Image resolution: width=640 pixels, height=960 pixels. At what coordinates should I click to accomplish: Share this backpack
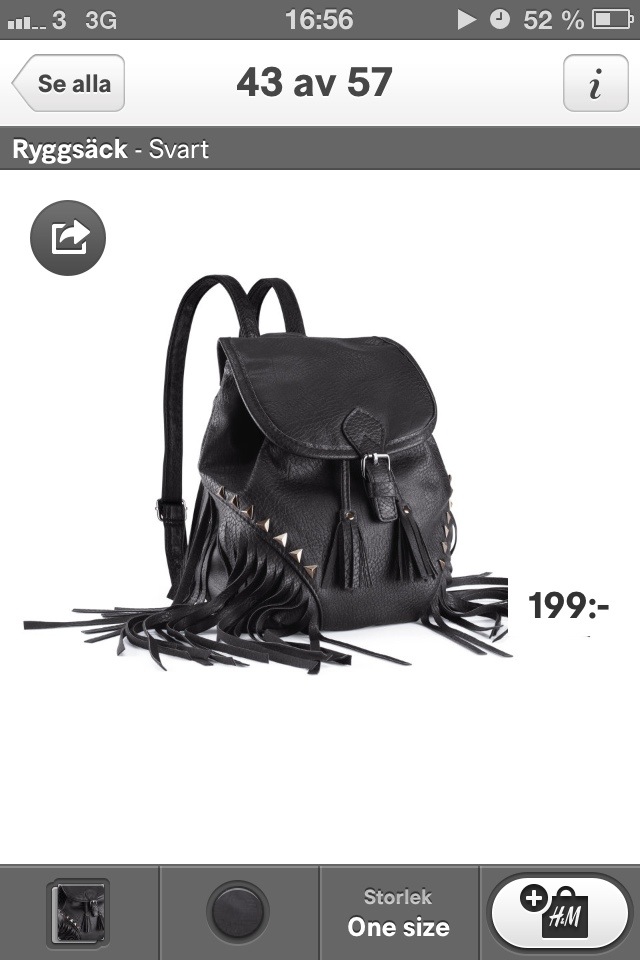(68, 237)
